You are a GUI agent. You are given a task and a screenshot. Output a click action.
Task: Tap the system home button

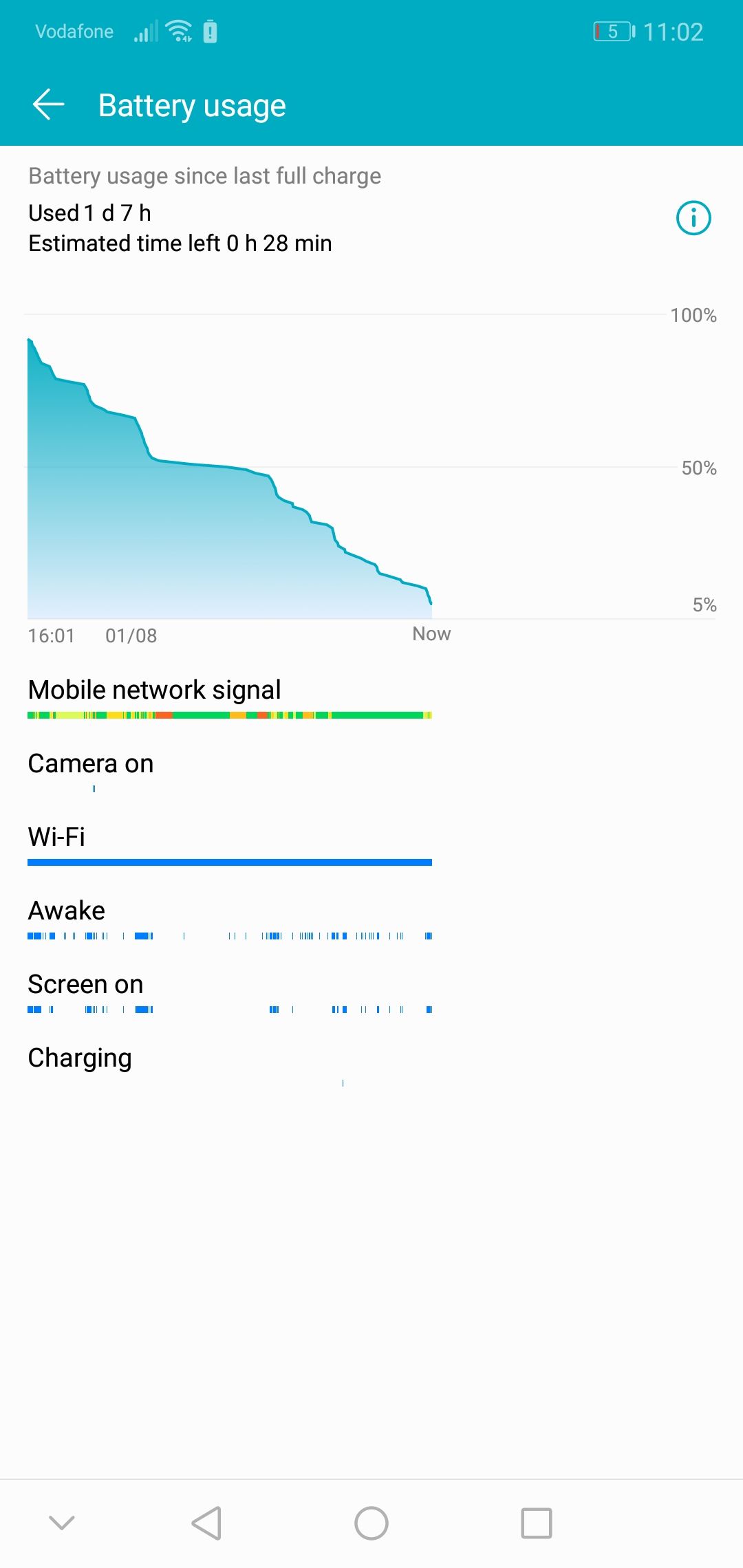pos(371,1523)
